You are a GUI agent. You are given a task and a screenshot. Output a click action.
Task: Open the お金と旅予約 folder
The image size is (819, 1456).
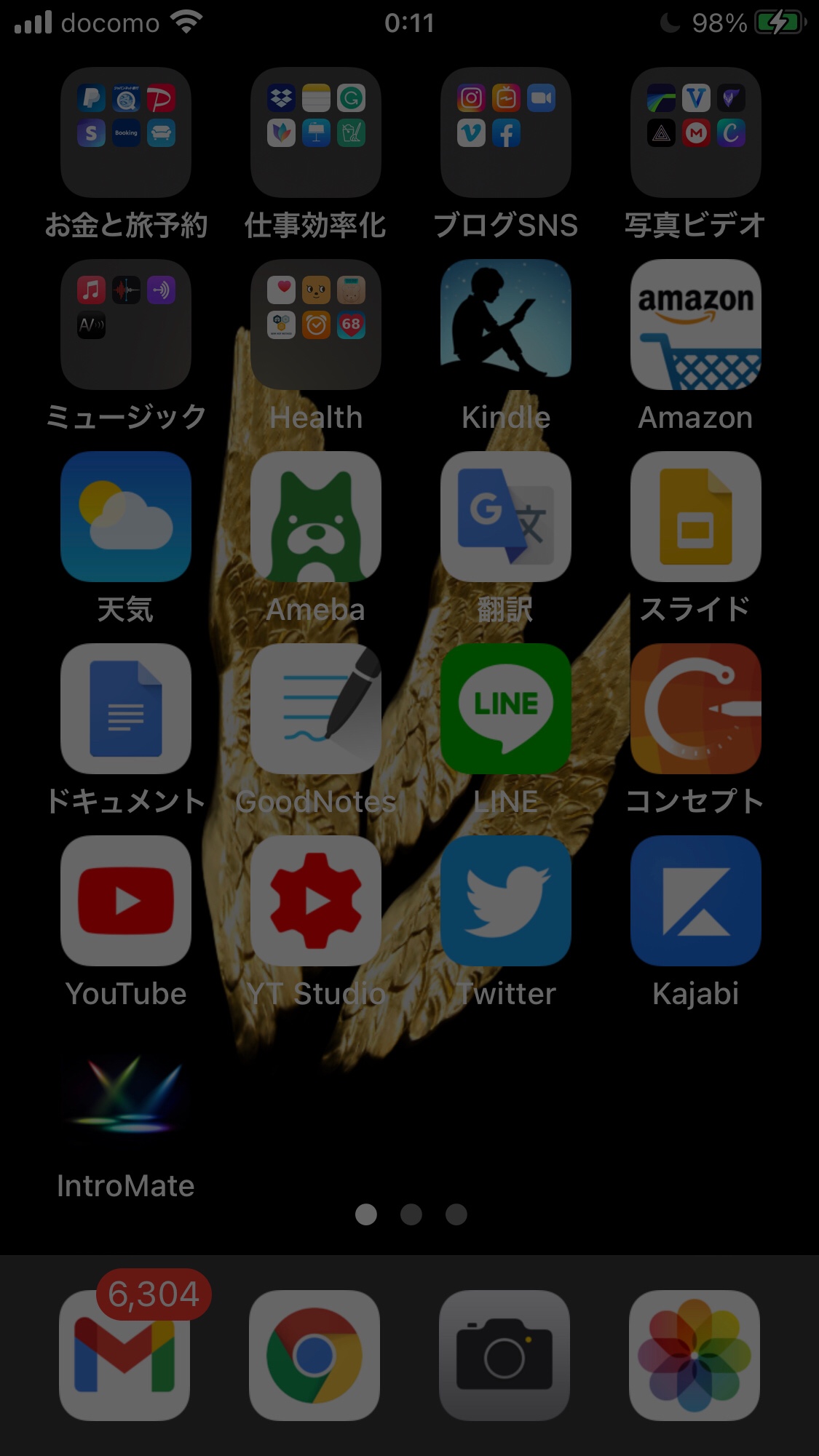click(x=126, y=132)
